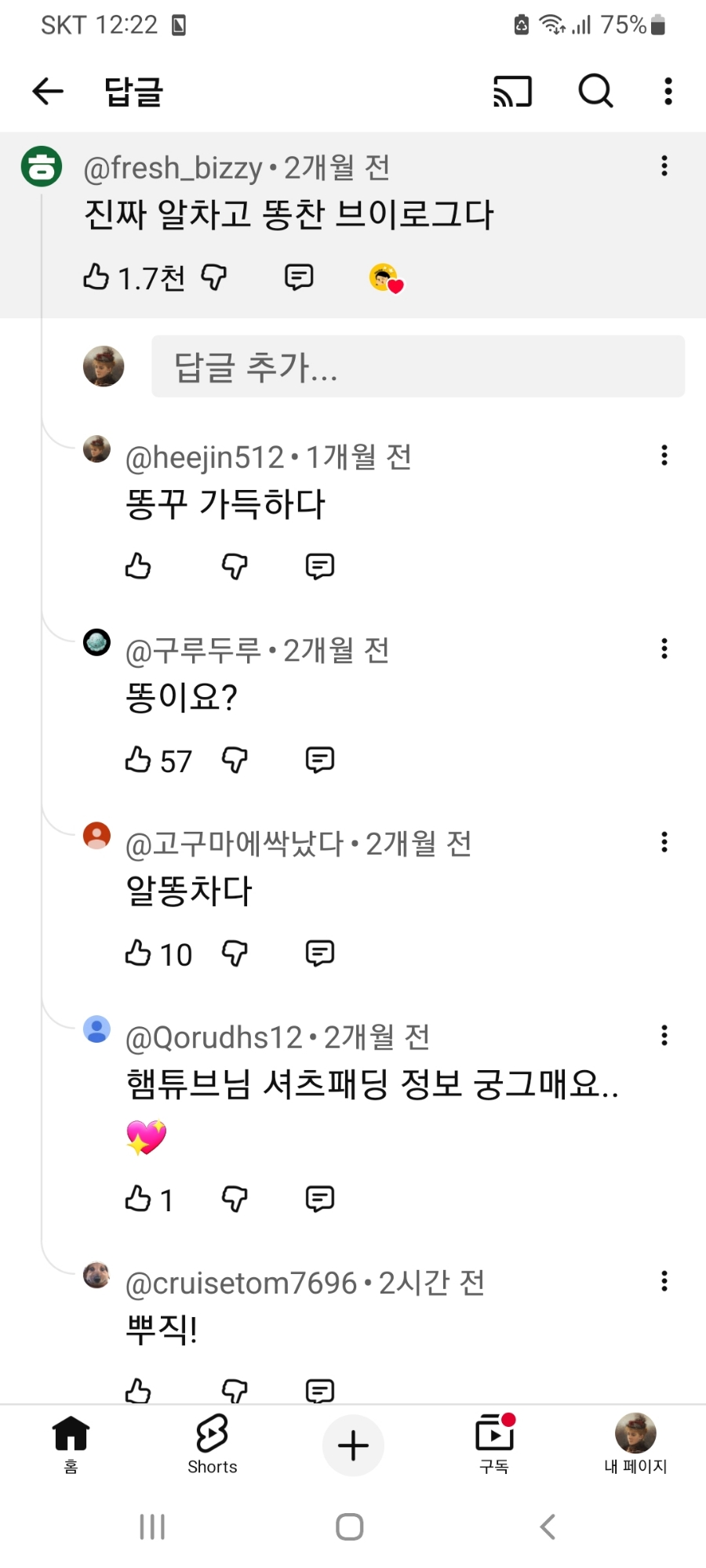Reply to the @구루두루 comment

point(319,760)
